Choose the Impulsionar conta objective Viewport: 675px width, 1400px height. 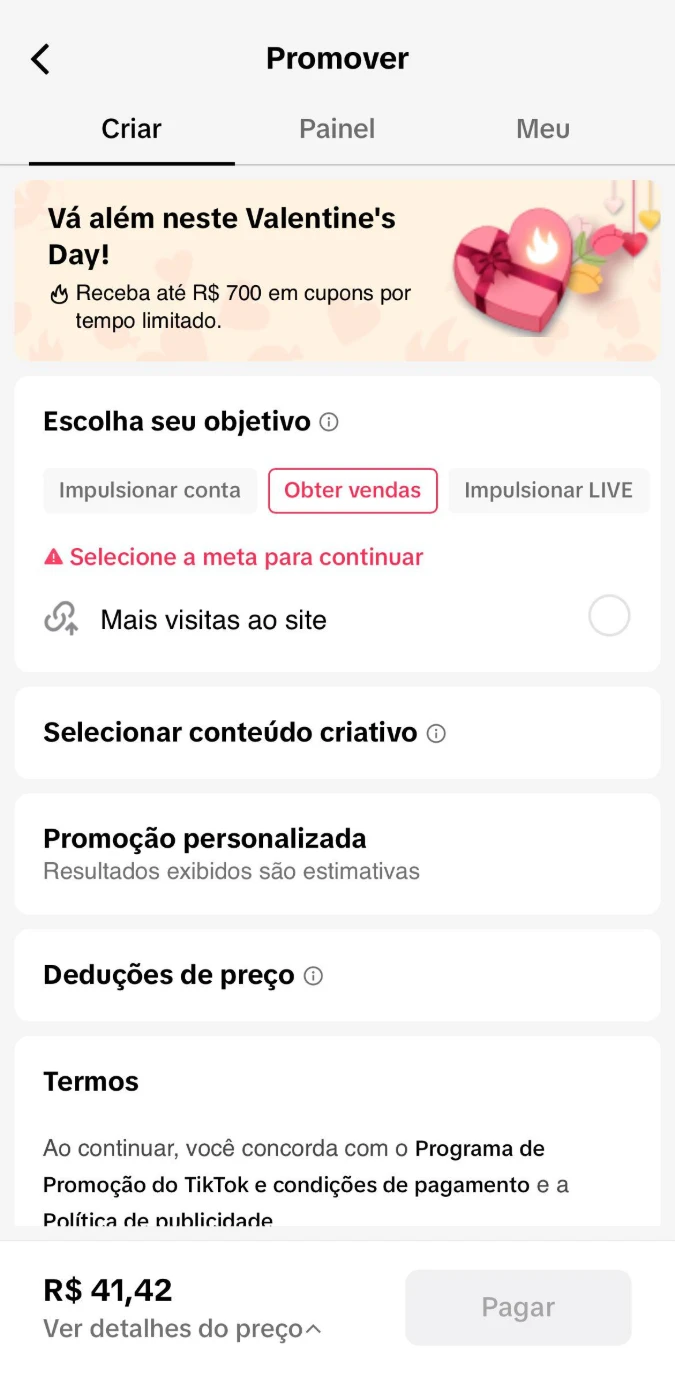[x=150, y=491]
